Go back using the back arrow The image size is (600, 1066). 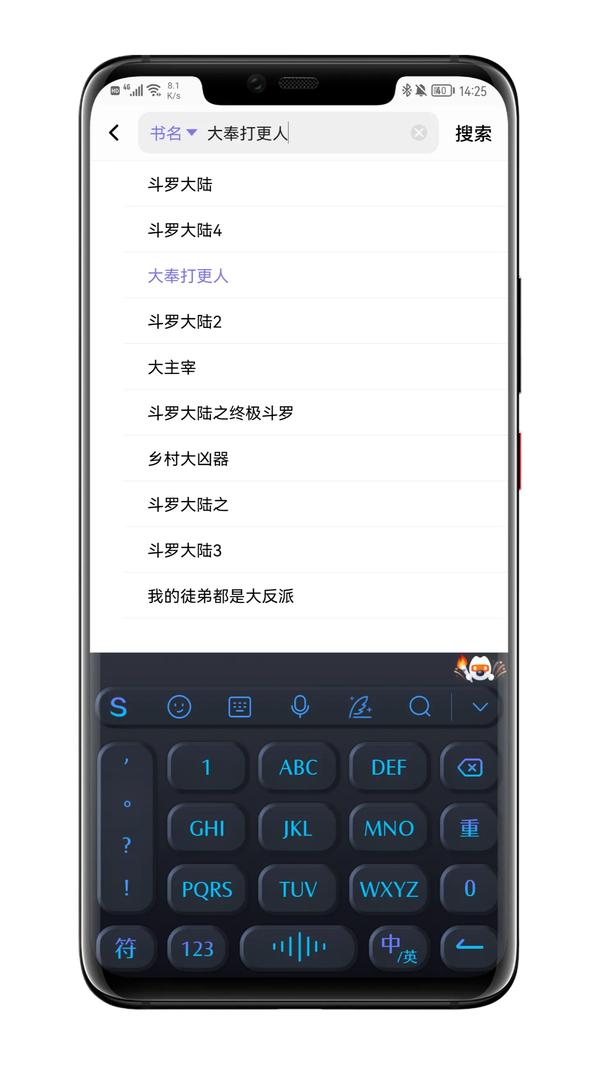click(x=114, y=133)
